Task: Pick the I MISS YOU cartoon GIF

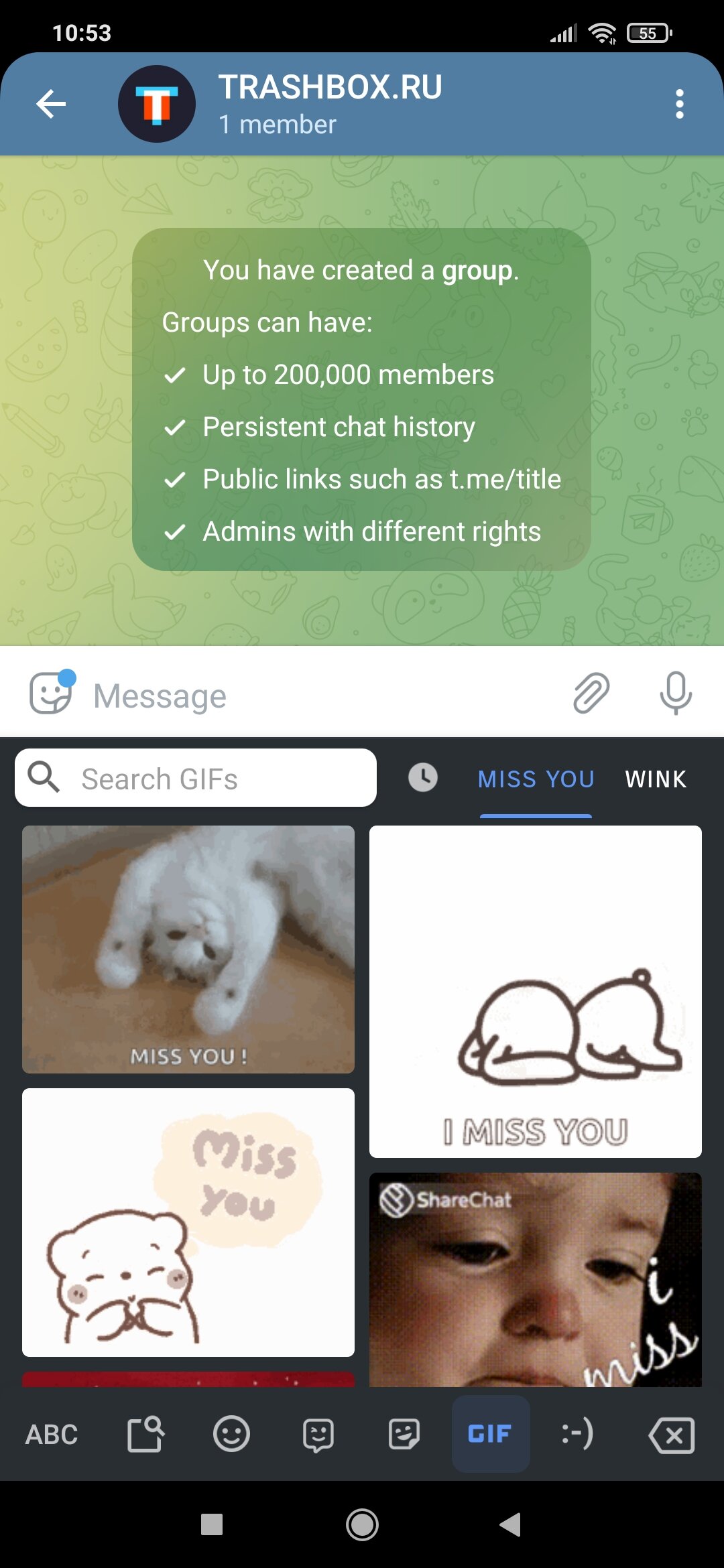Action: click(x=536, y=992)
